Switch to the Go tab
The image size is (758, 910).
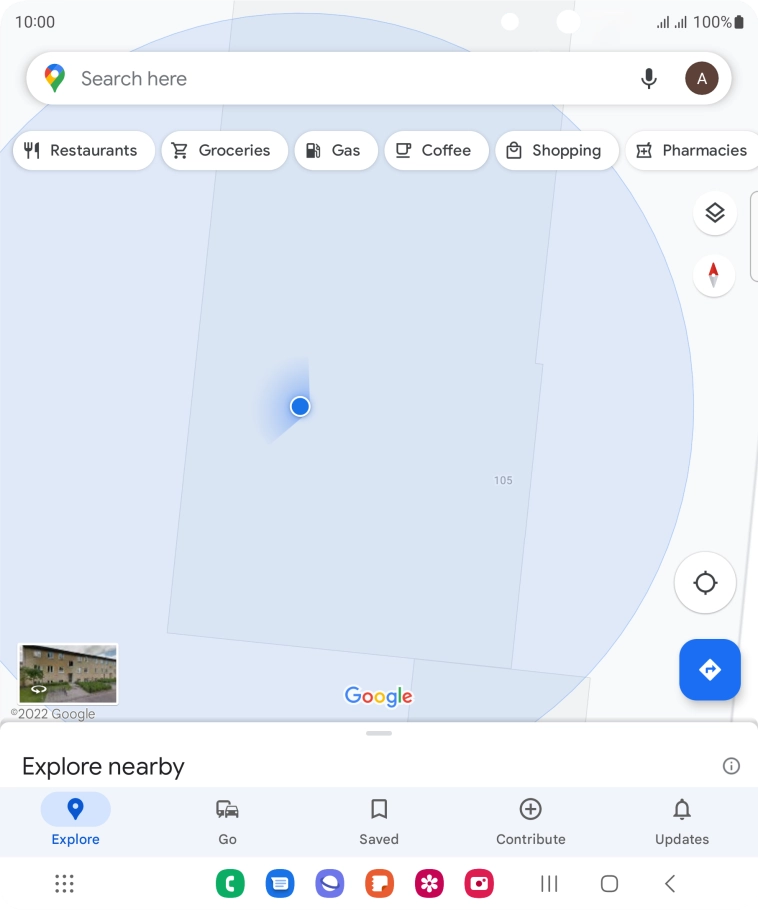click(x=227, y=822)
